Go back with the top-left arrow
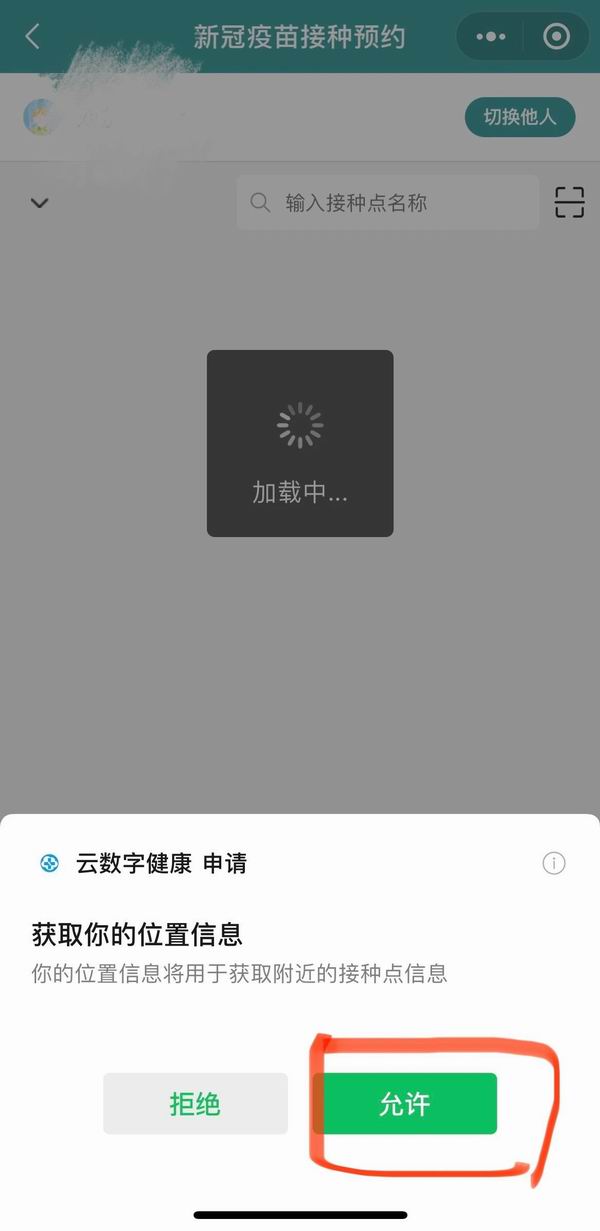This screenshot has height=1231, width=600. click(32, 37)
